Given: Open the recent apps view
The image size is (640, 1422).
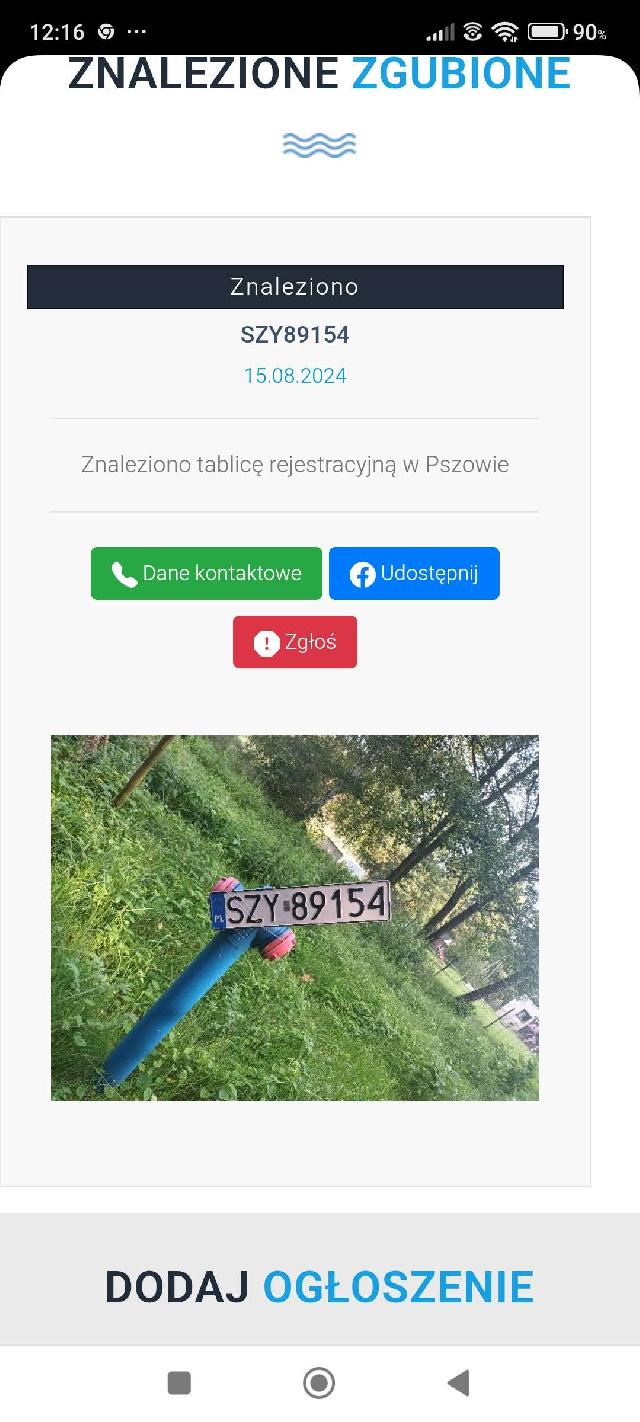Looking at the screenshot, I should point(179,1383).
